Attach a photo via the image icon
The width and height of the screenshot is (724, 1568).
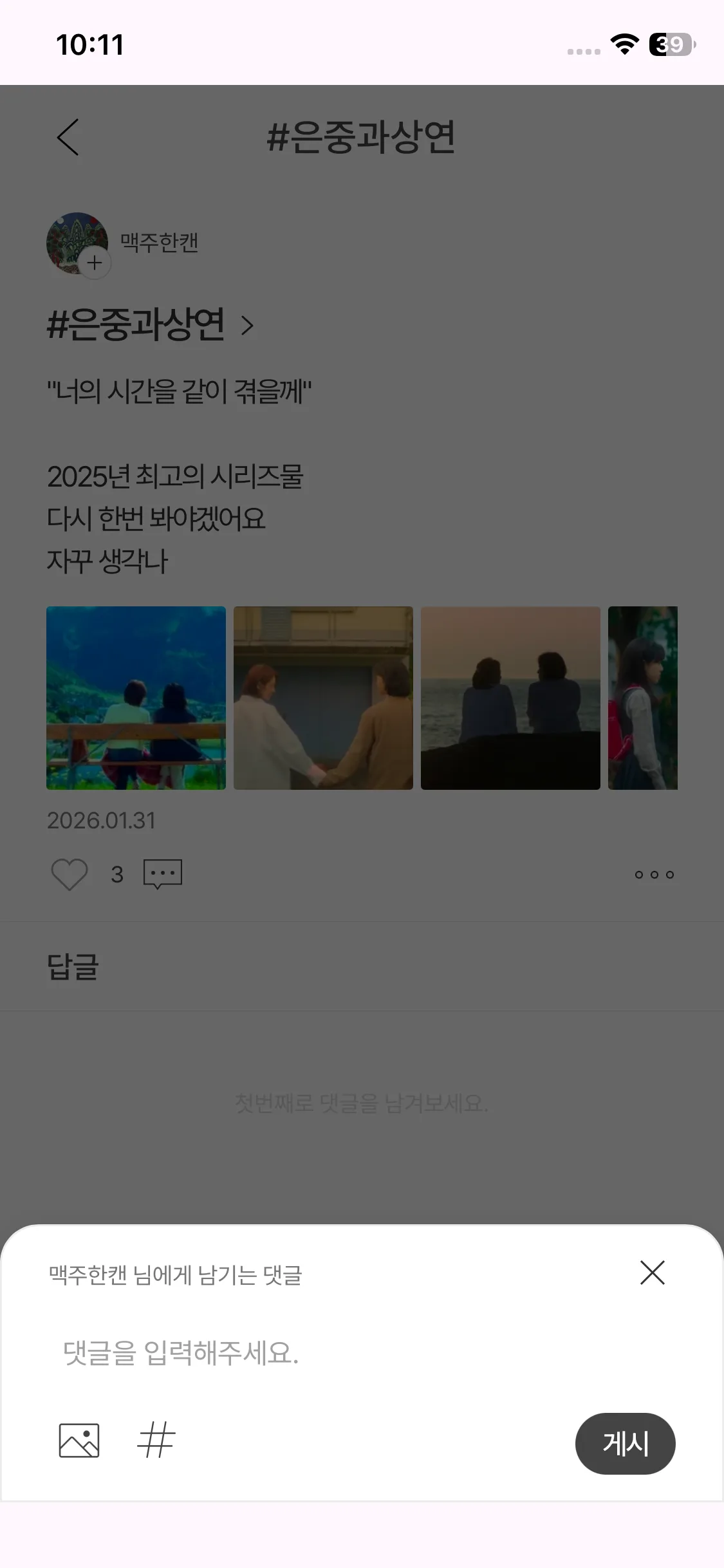tap(79, 1441)
